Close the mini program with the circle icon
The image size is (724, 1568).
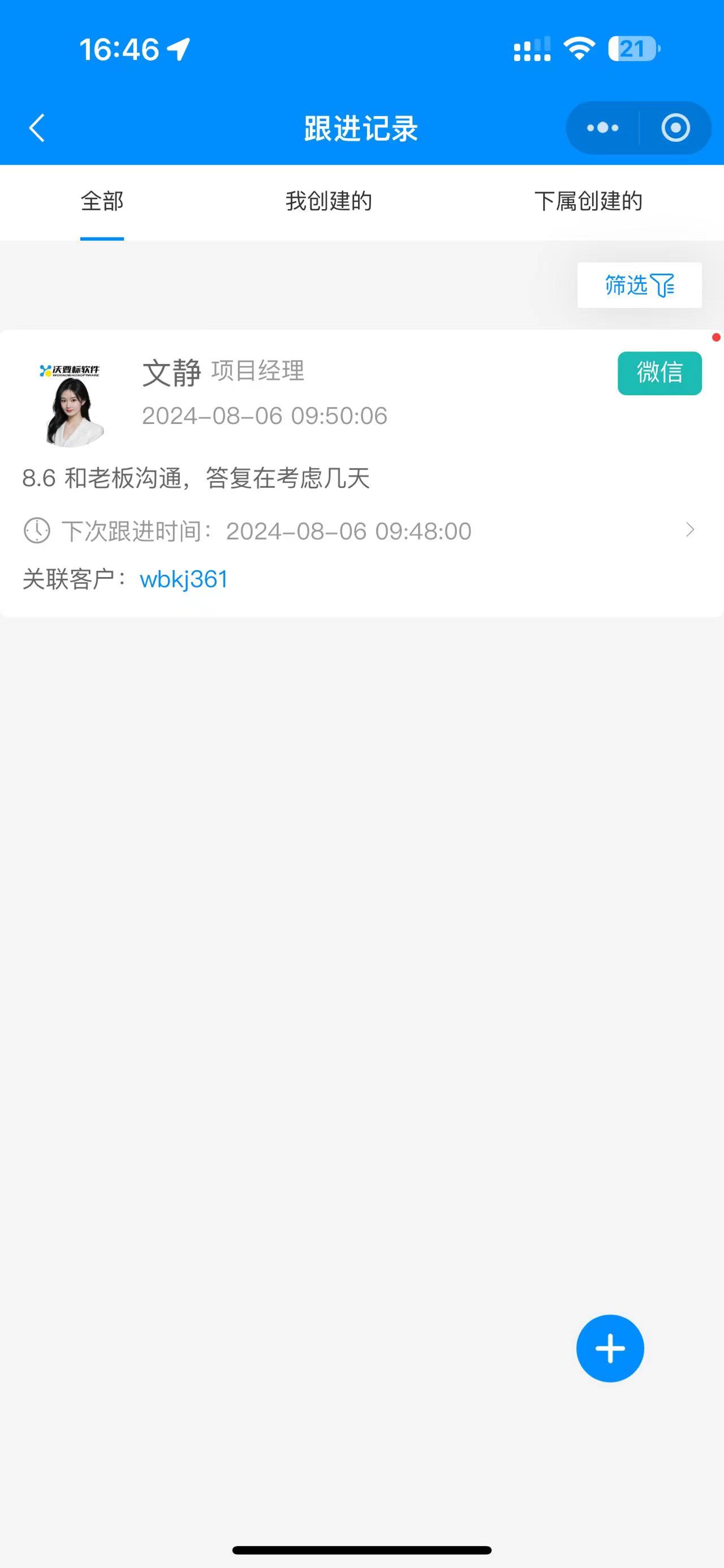coord(675,128)
